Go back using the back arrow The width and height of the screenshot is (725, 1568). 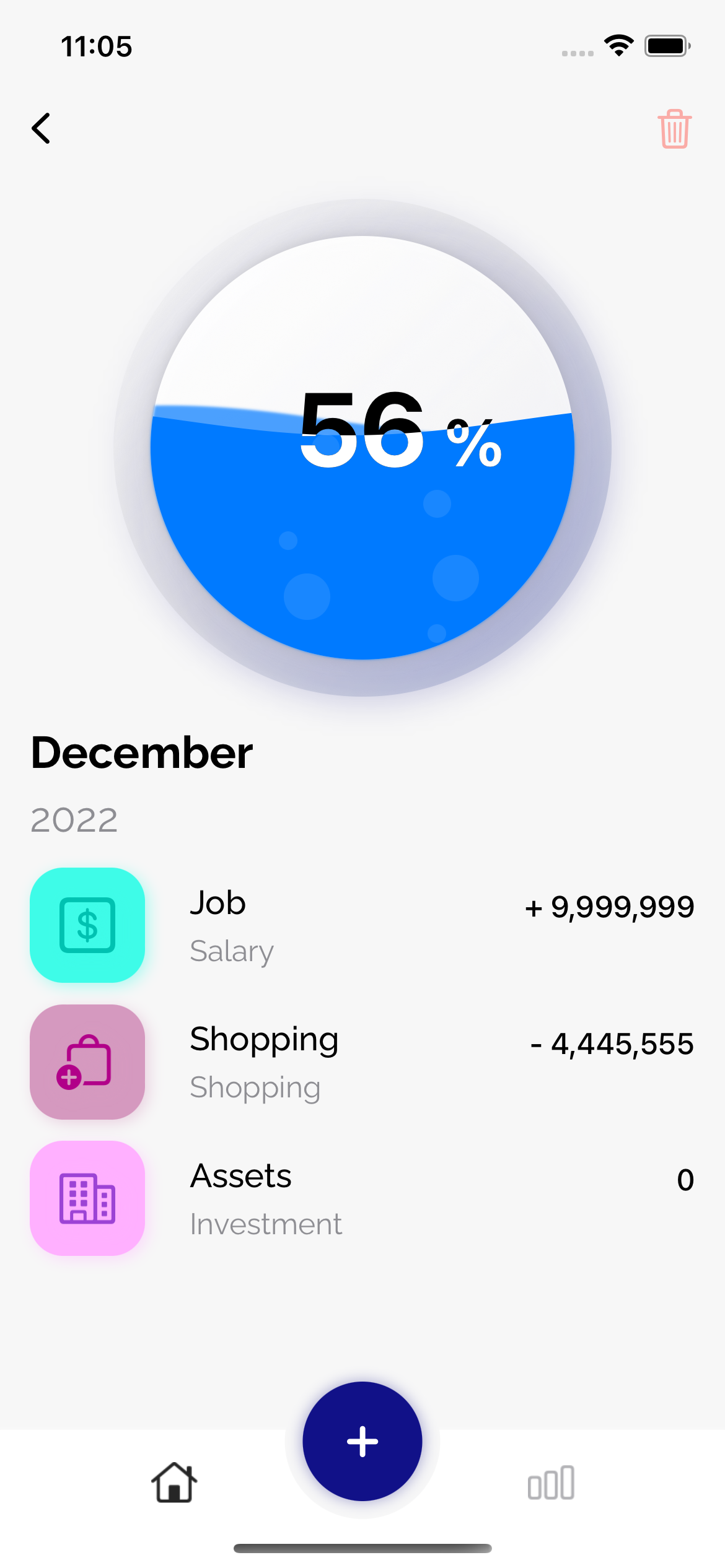tap(41, 128)
